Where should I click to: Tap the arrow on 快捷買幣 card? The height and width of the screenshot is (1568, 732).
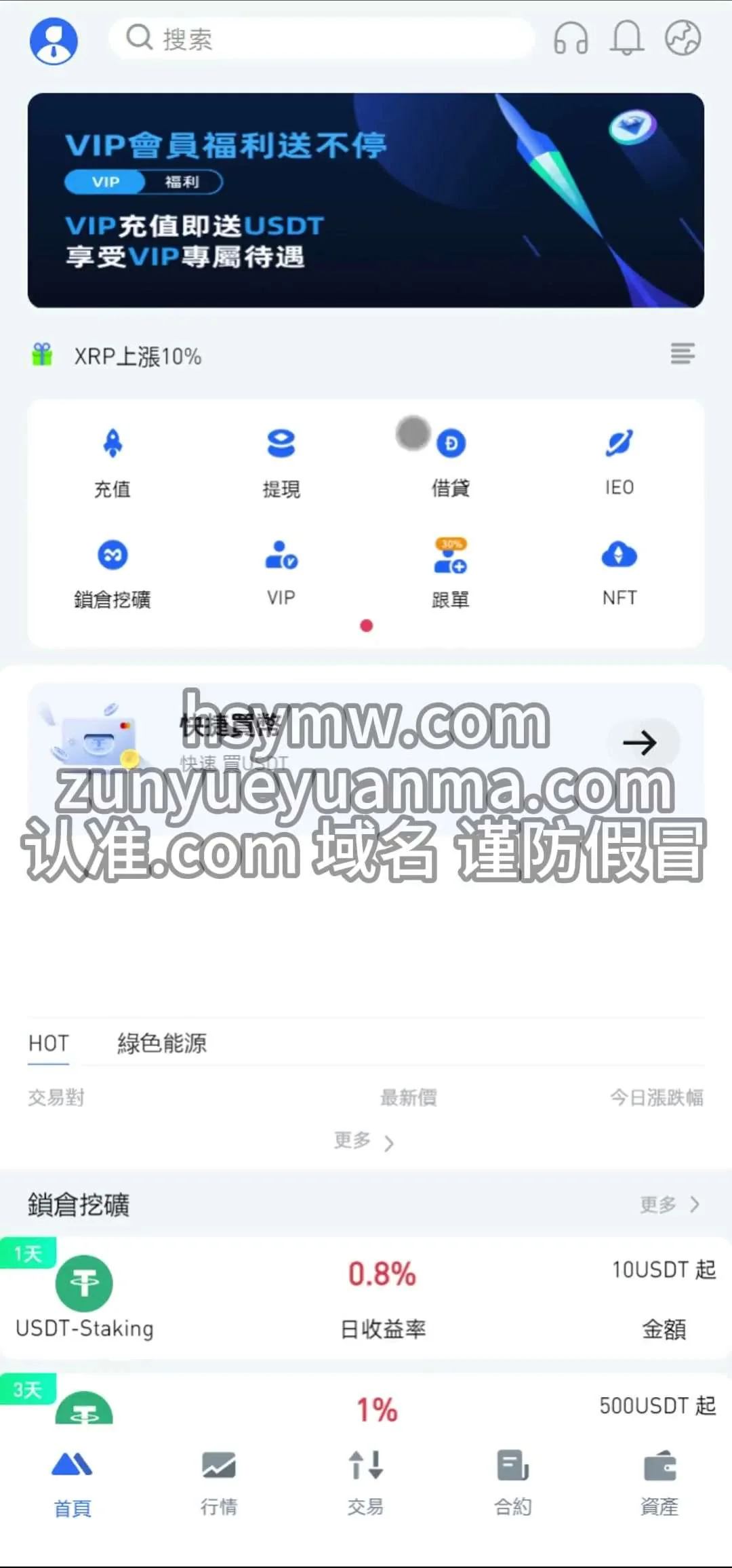pyautogui.click(x=640, y=743)
